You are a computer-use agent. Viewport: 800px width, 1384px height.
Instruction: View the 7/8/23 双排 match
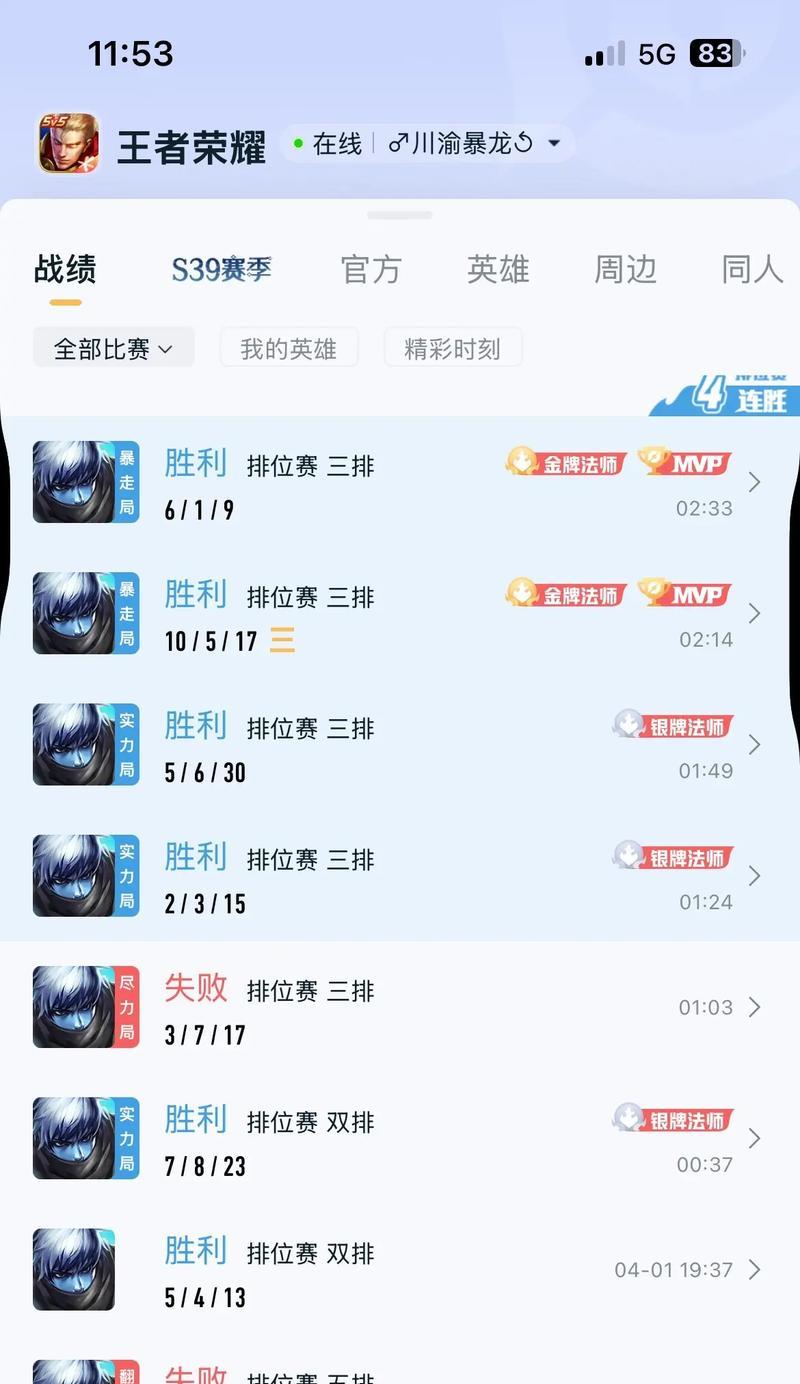click(x=400, y=1139)
